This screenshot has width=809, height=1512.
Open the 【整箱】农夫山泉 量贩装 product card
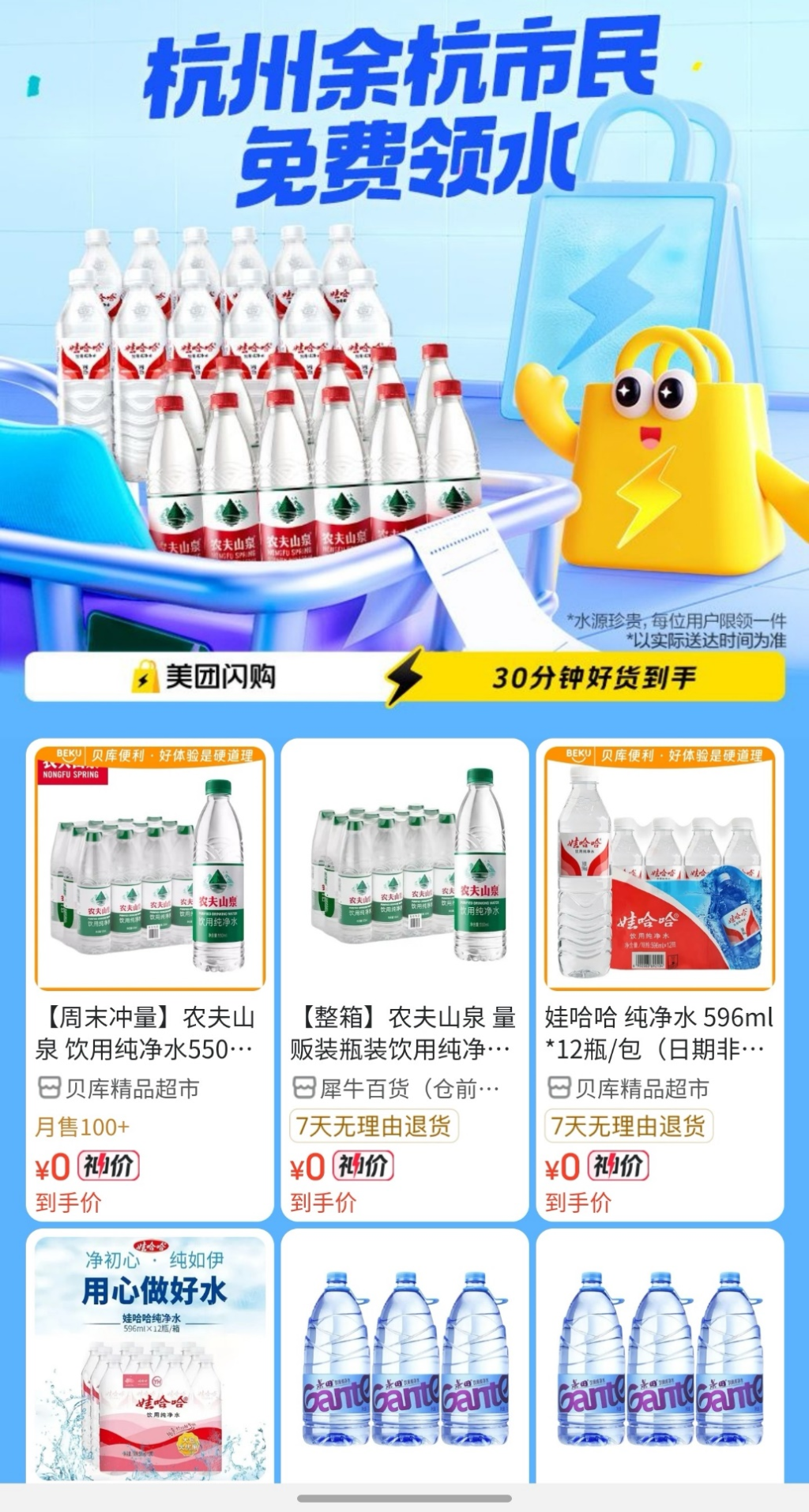[x=404, y=977]
